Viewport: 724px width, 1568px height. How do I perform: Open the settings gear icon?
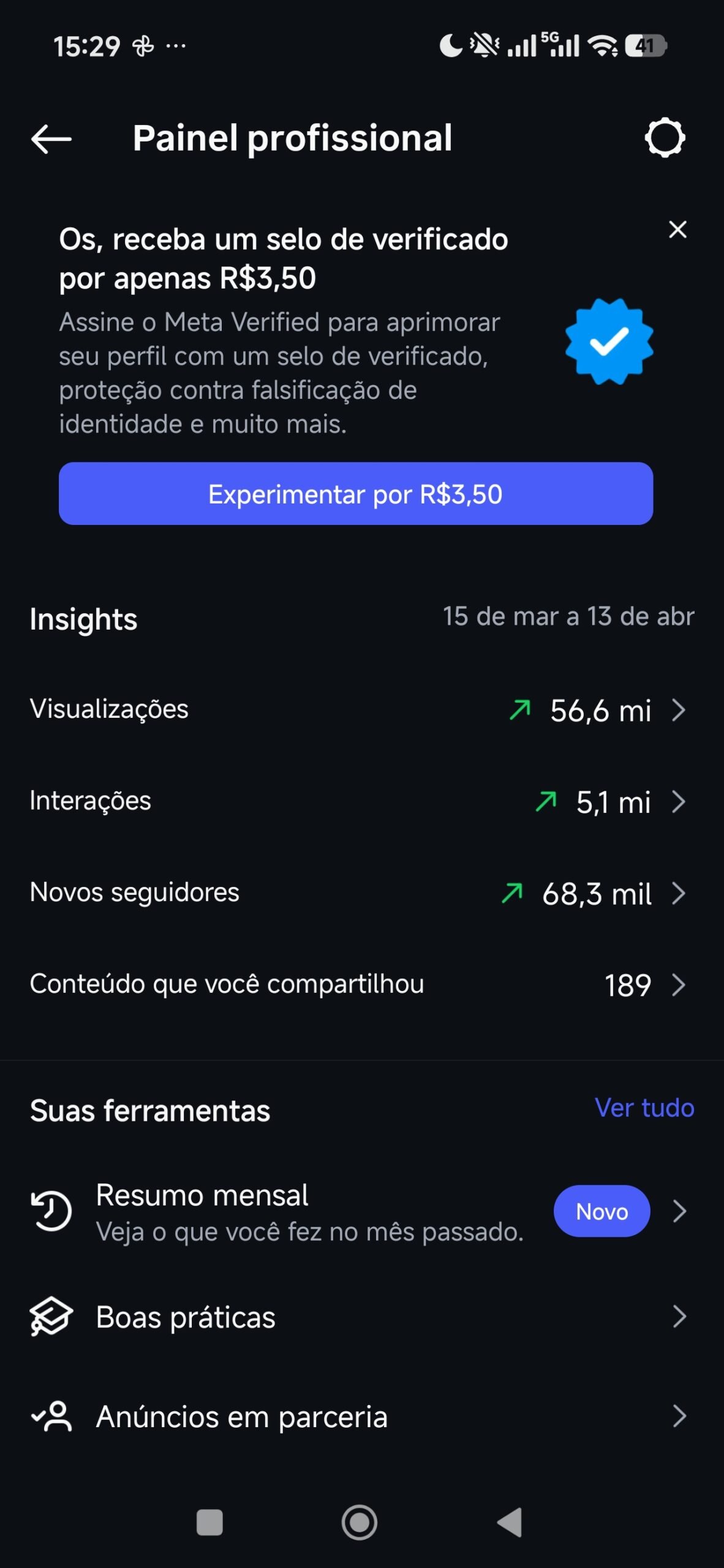(x=665, y=138)
